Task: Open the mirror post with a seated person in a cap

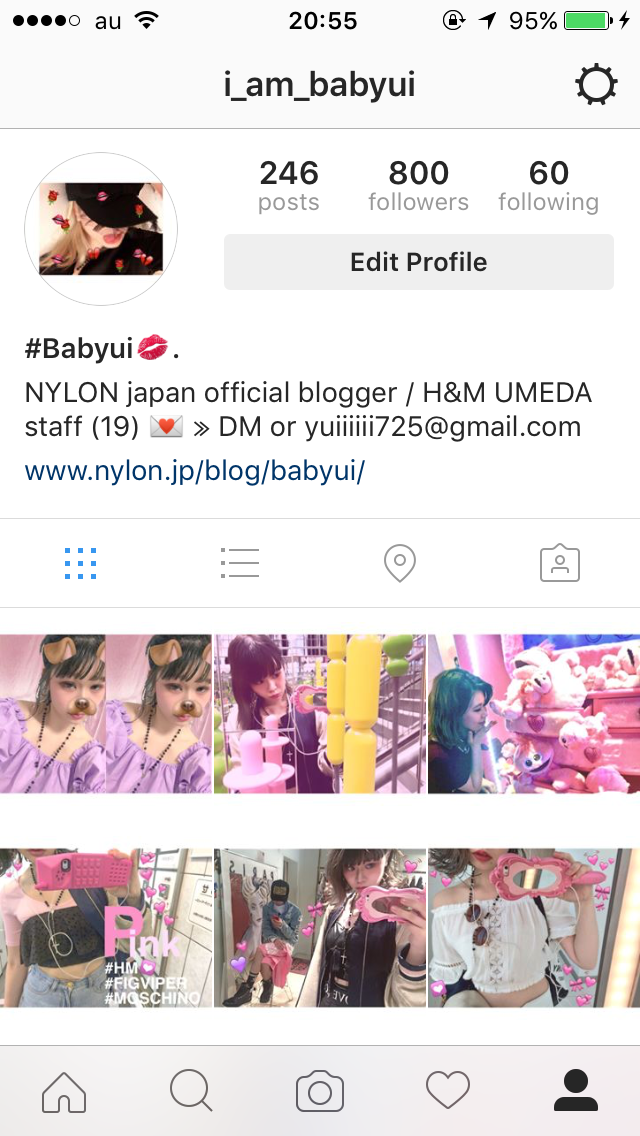Action: tap(320, 927)
